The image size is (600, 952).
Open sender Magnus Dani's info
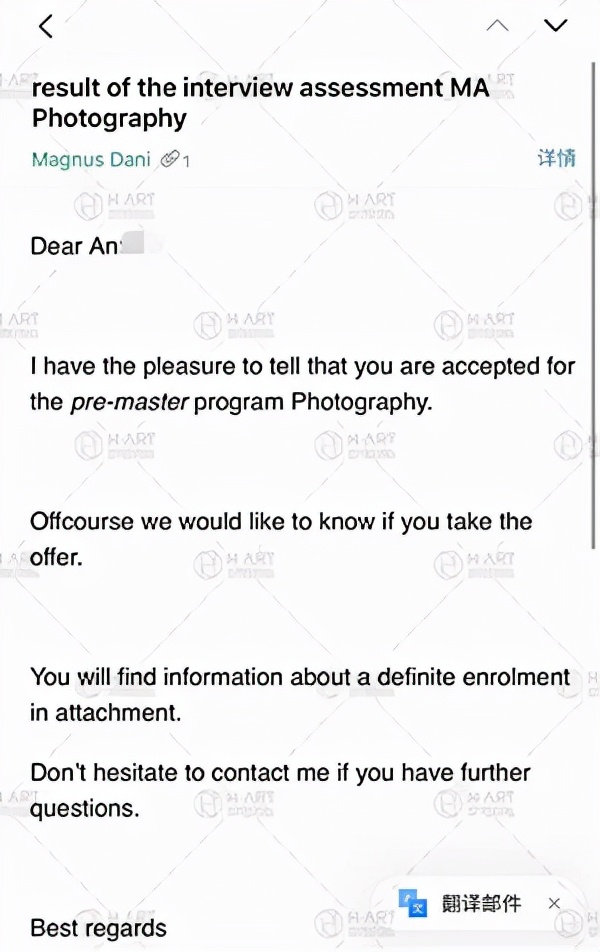click(x=91, y=159)
